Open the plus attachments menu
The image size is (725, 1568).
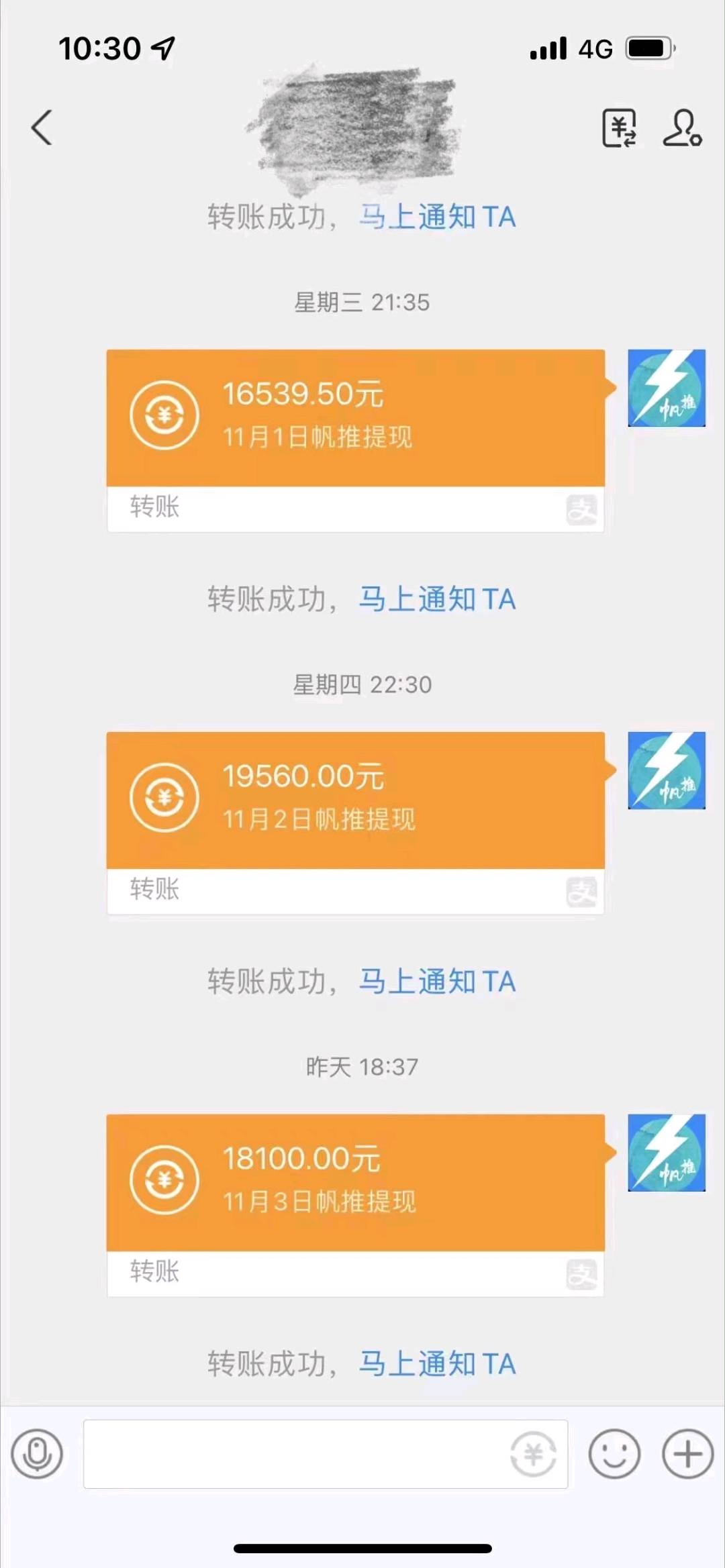click(x=687, y=1454)
